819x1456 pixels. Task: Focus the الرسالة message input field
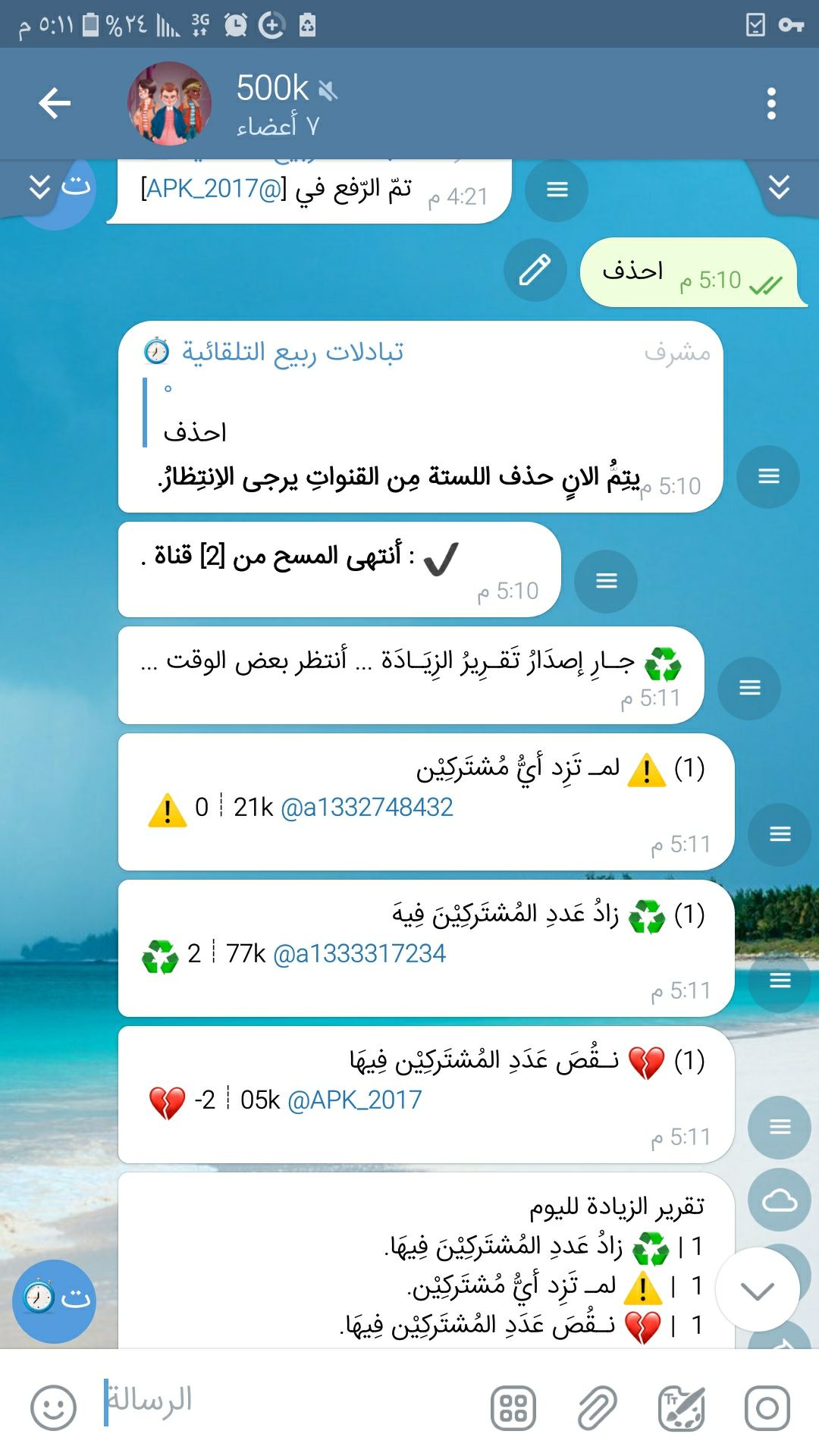(x=288, y=1400)
